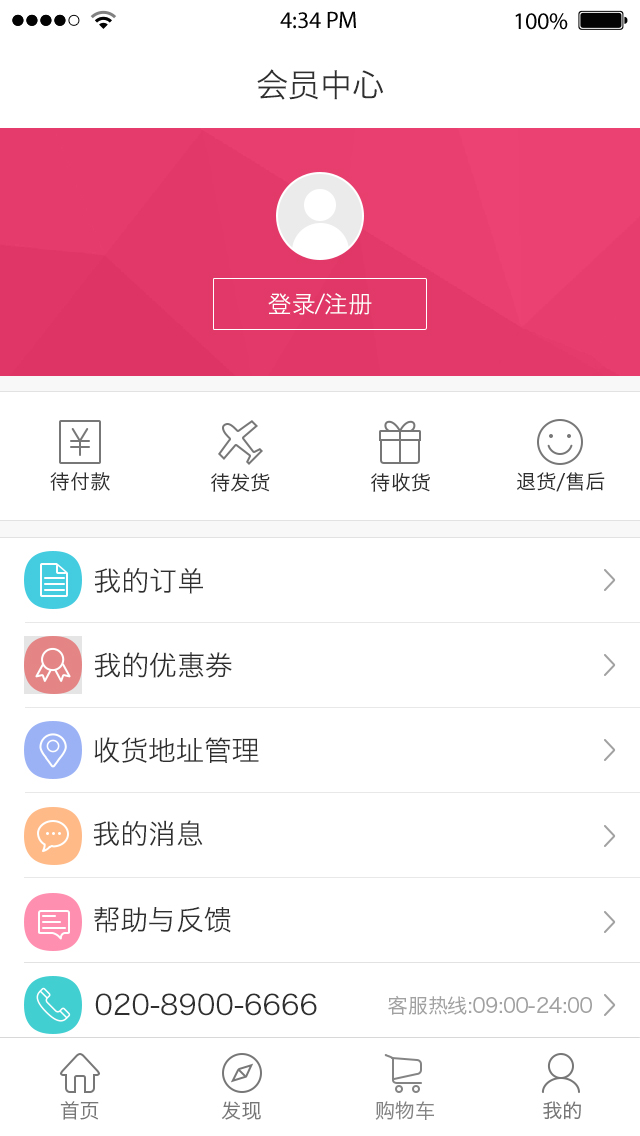
Task: Open 帮助与反馈 help and feedback
Action: (x=320, y=920)
